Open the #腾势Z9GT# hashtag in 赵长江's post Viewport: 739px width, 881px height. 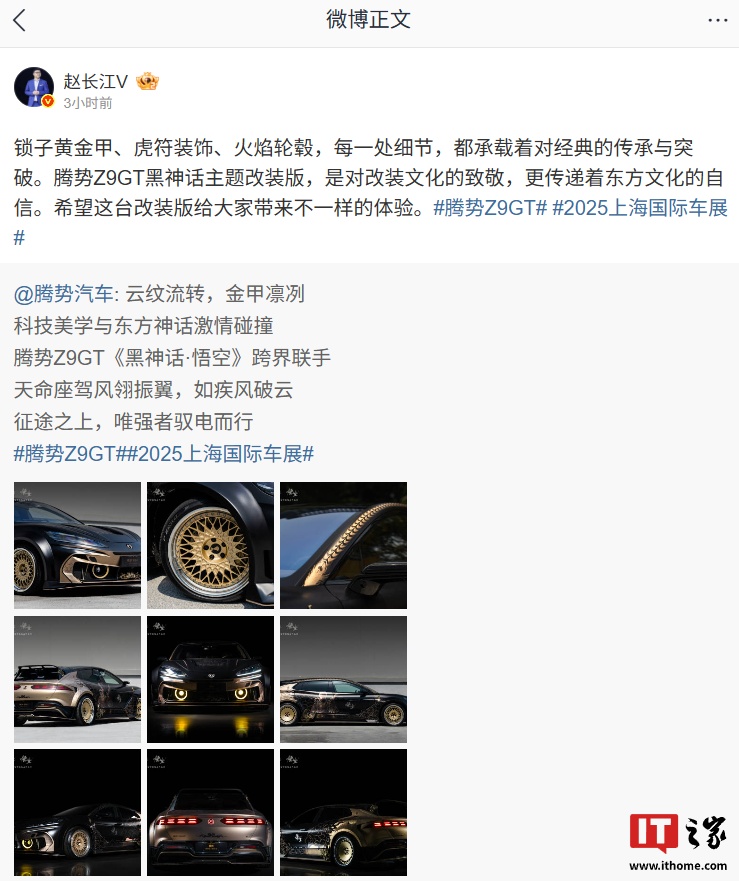[489, 209]
